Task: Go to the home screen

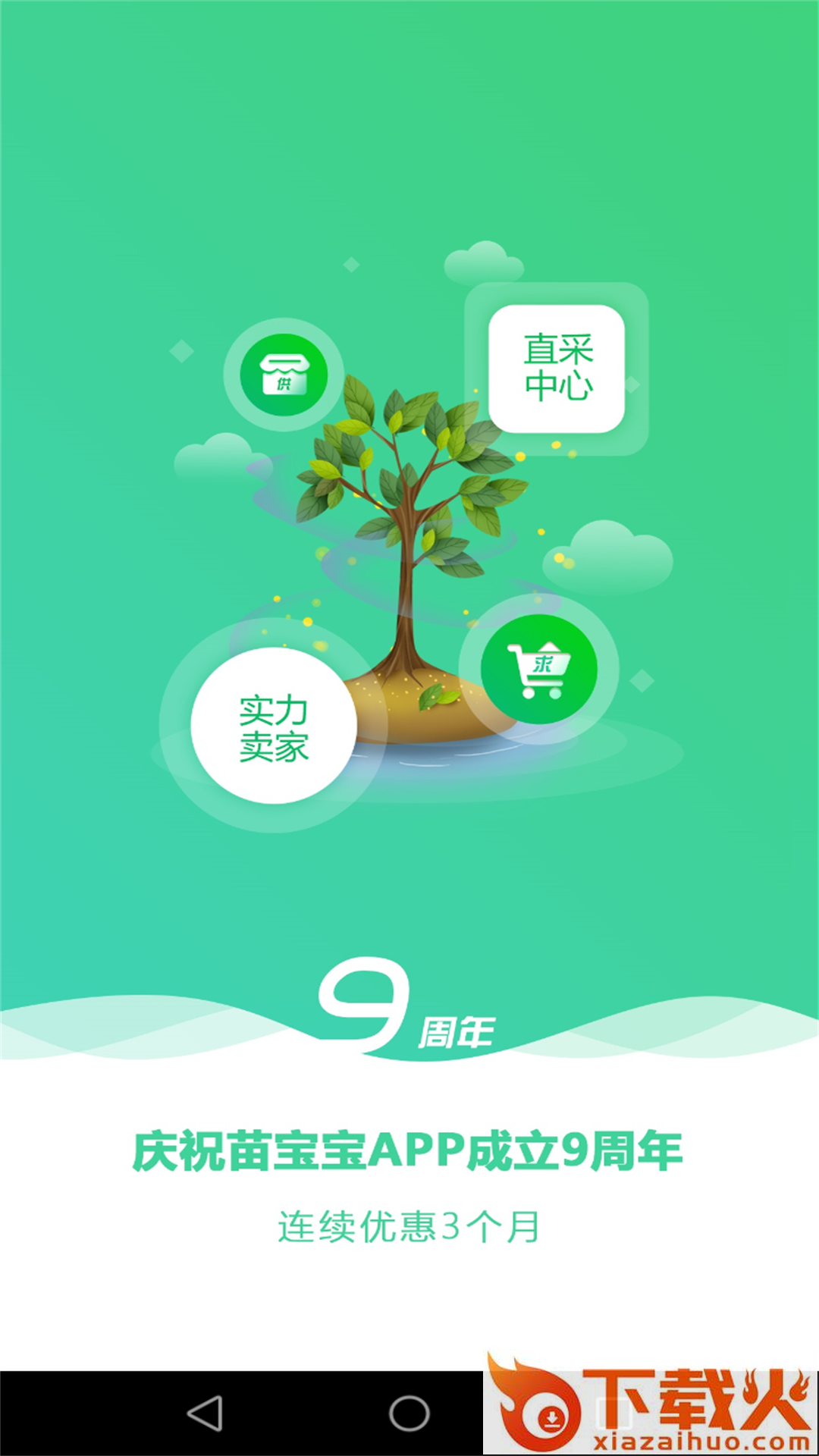Action: point(409,1414)
